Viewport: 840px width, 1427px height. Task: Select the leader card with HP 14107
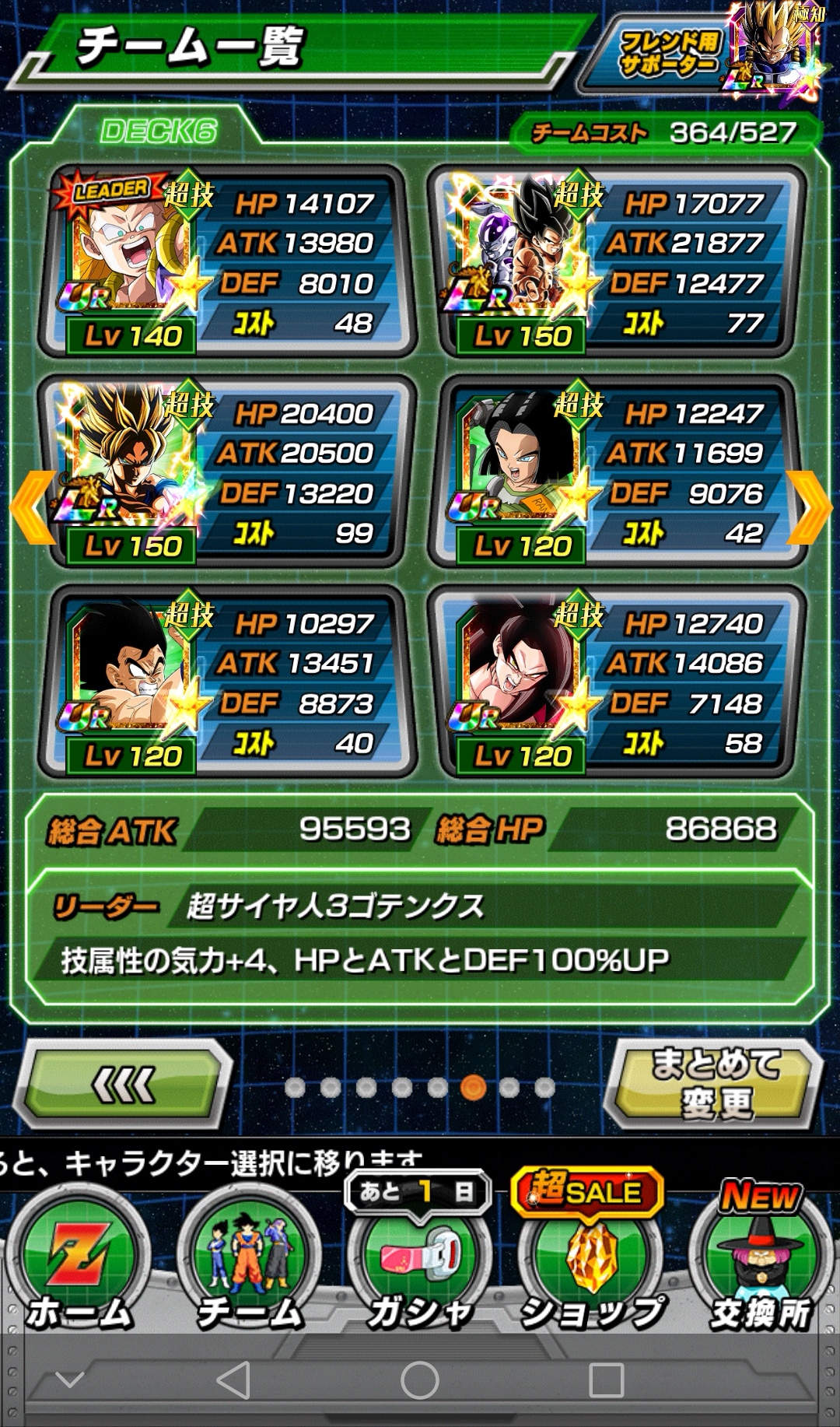click(226, 262)
